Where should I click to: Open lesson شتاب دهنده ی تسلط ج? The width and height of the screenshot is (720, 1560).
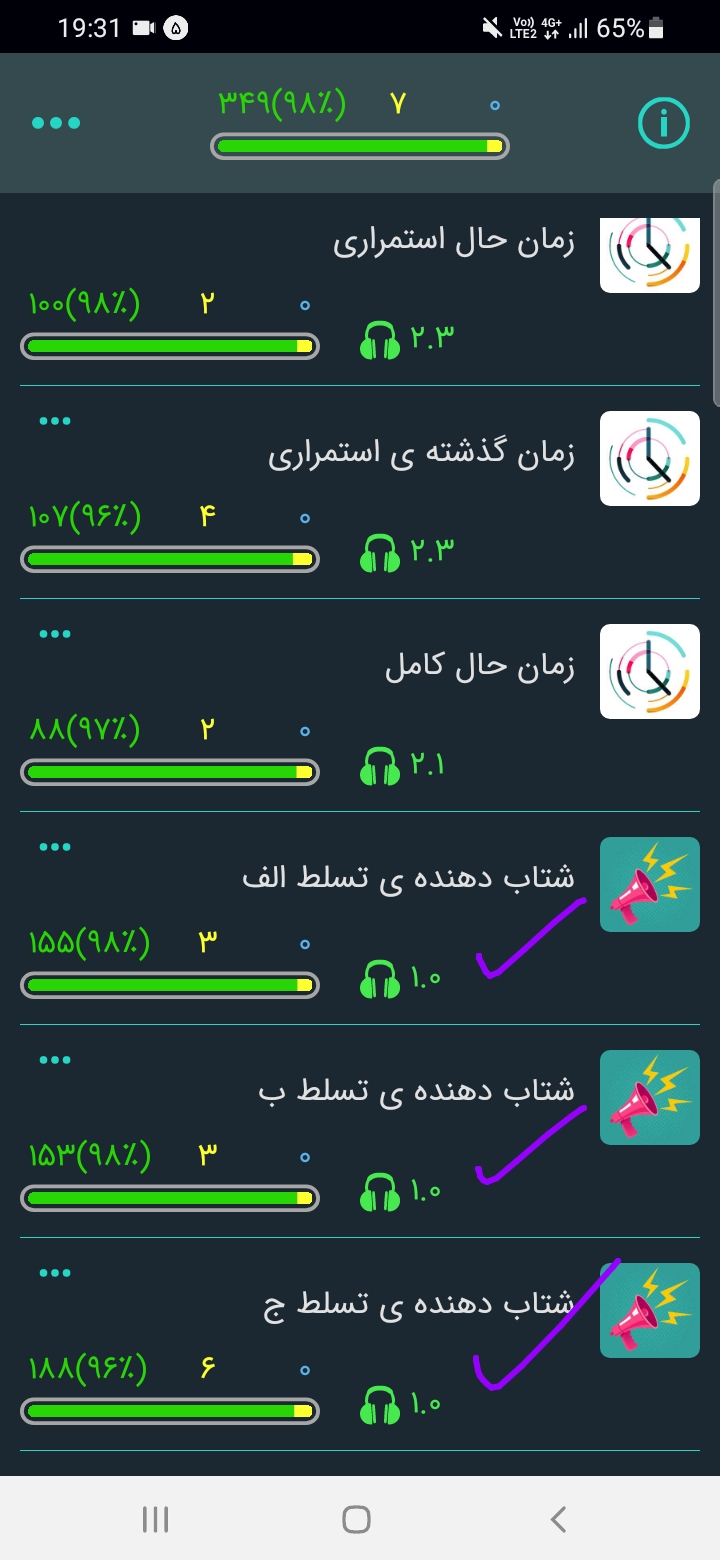point(360,1345)
